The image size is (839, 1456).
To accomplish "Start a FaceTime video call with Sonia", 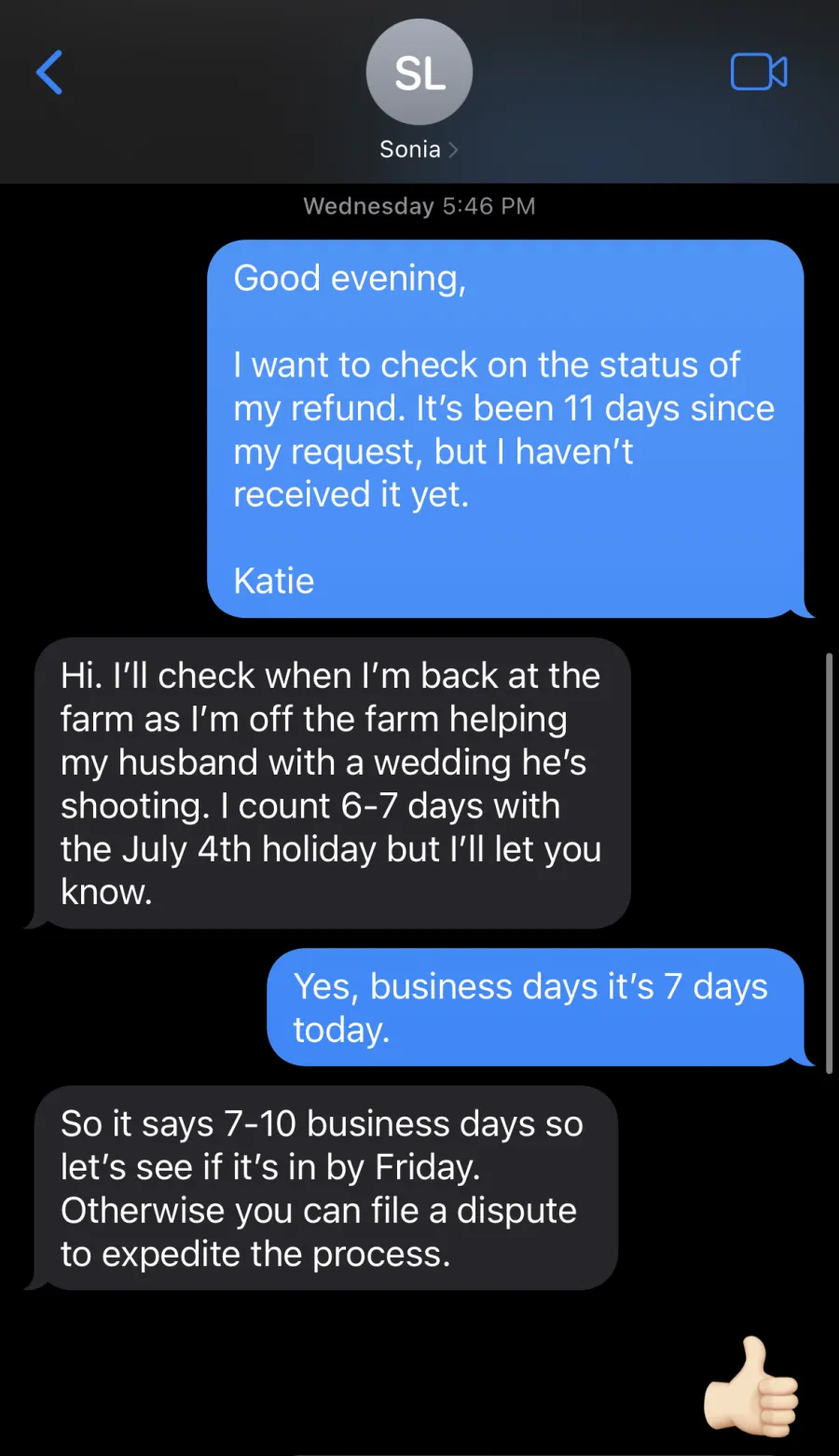I will (759, 72).
